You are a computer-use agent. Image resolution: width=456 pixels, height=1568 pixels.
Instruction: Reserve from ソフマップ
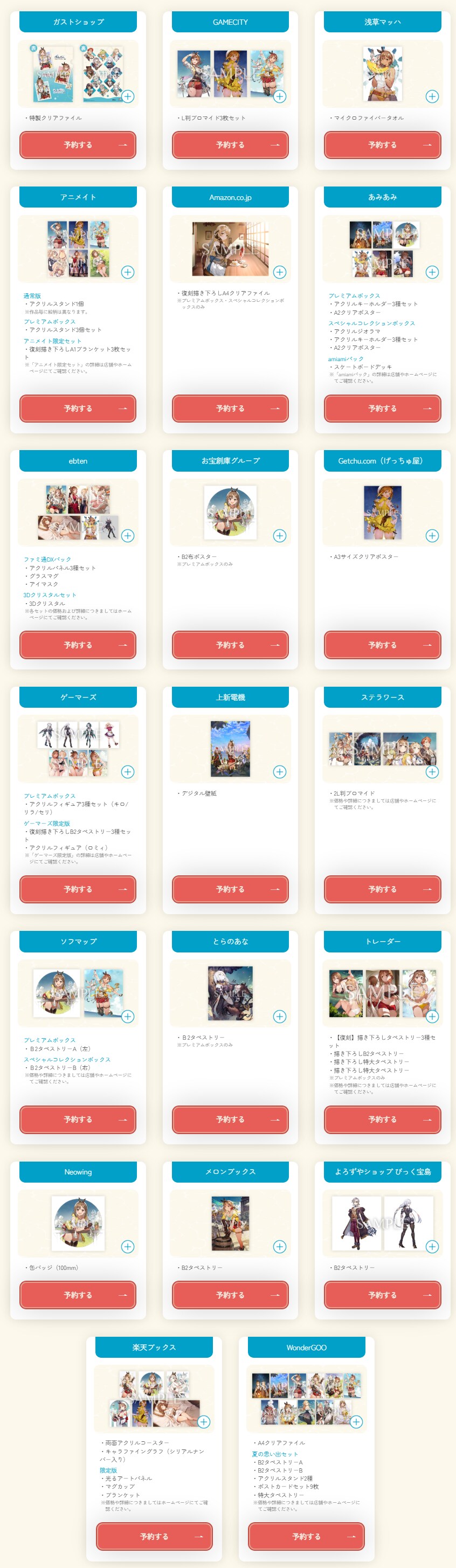coord(78,1119)
